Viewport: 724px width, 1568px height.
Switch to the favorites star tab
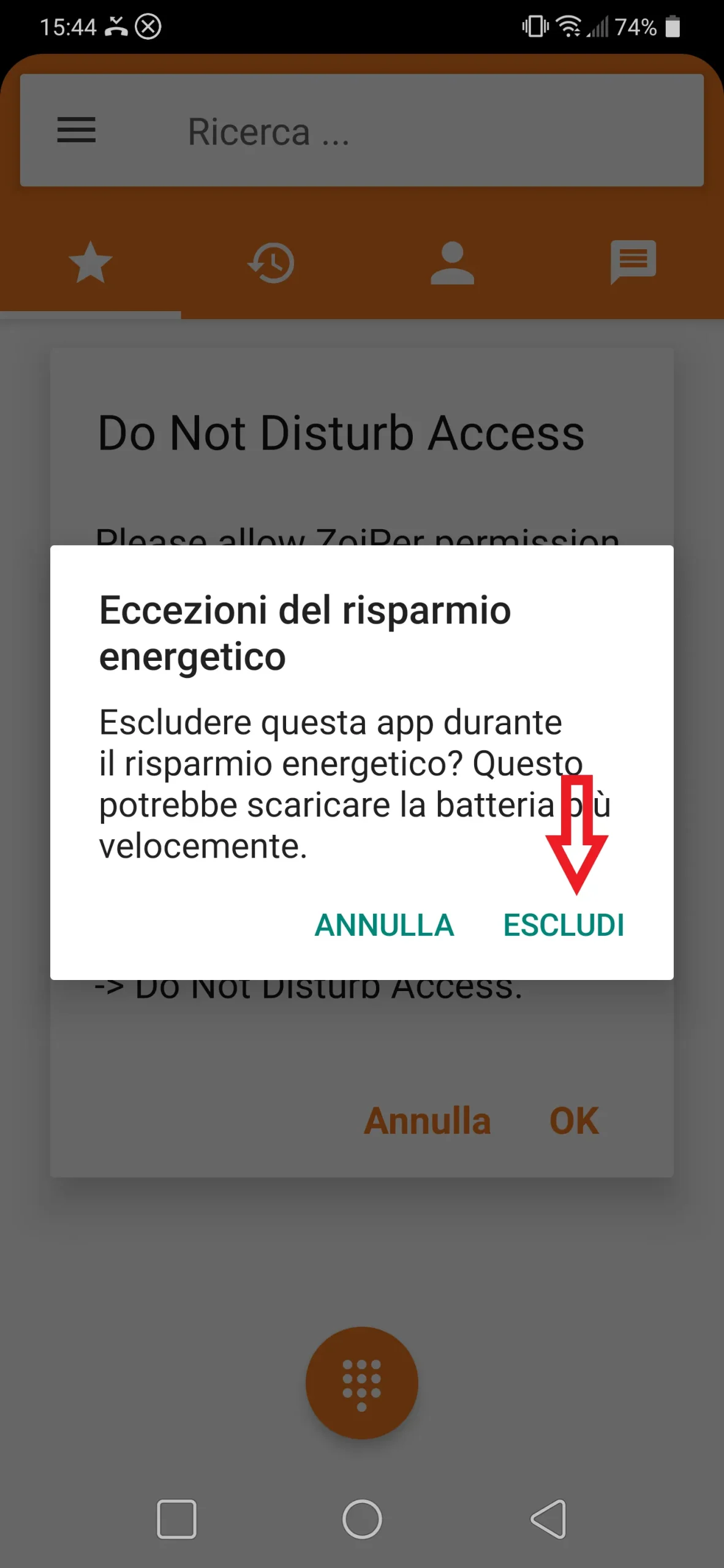91,263
